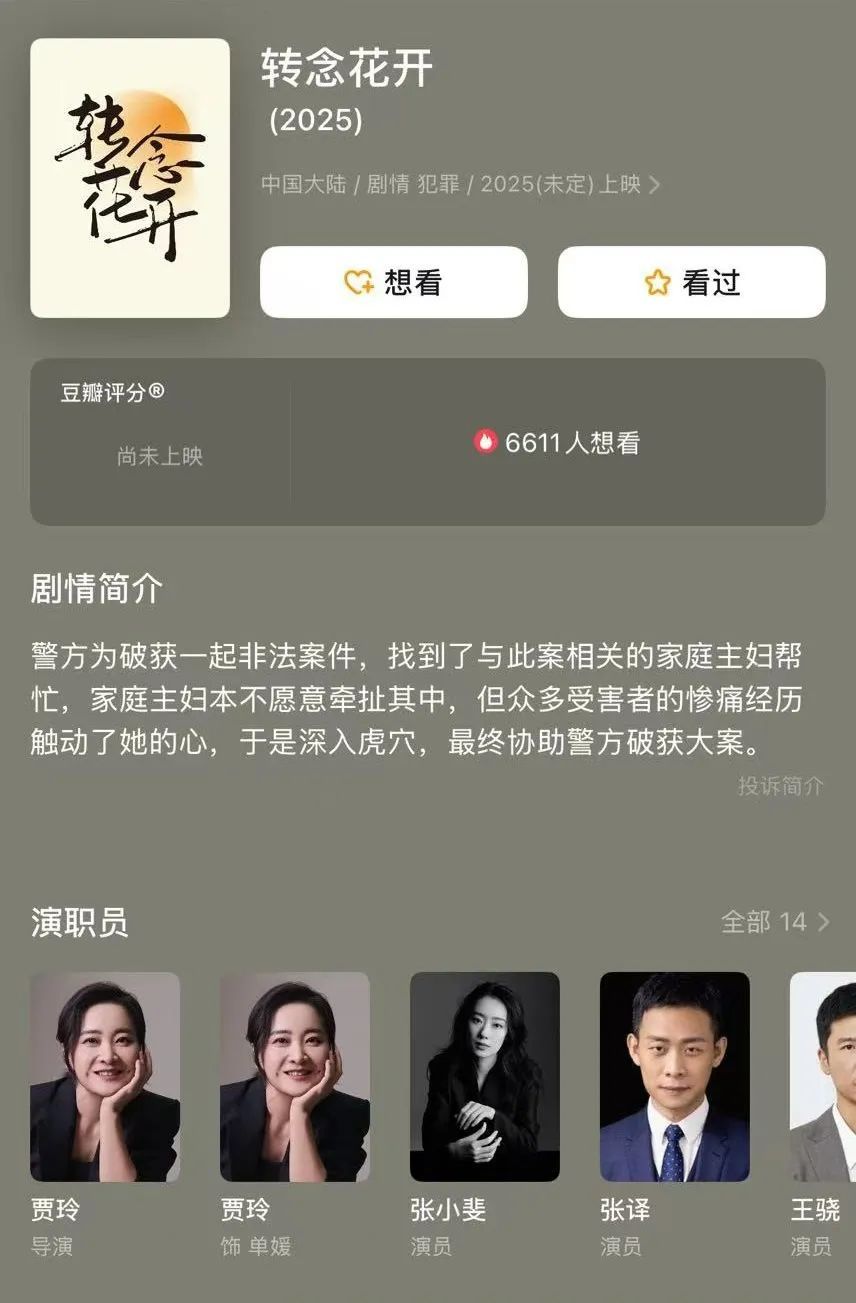
Task: Click the flame icon beside 6611人想看
Action: pos(487,442)
